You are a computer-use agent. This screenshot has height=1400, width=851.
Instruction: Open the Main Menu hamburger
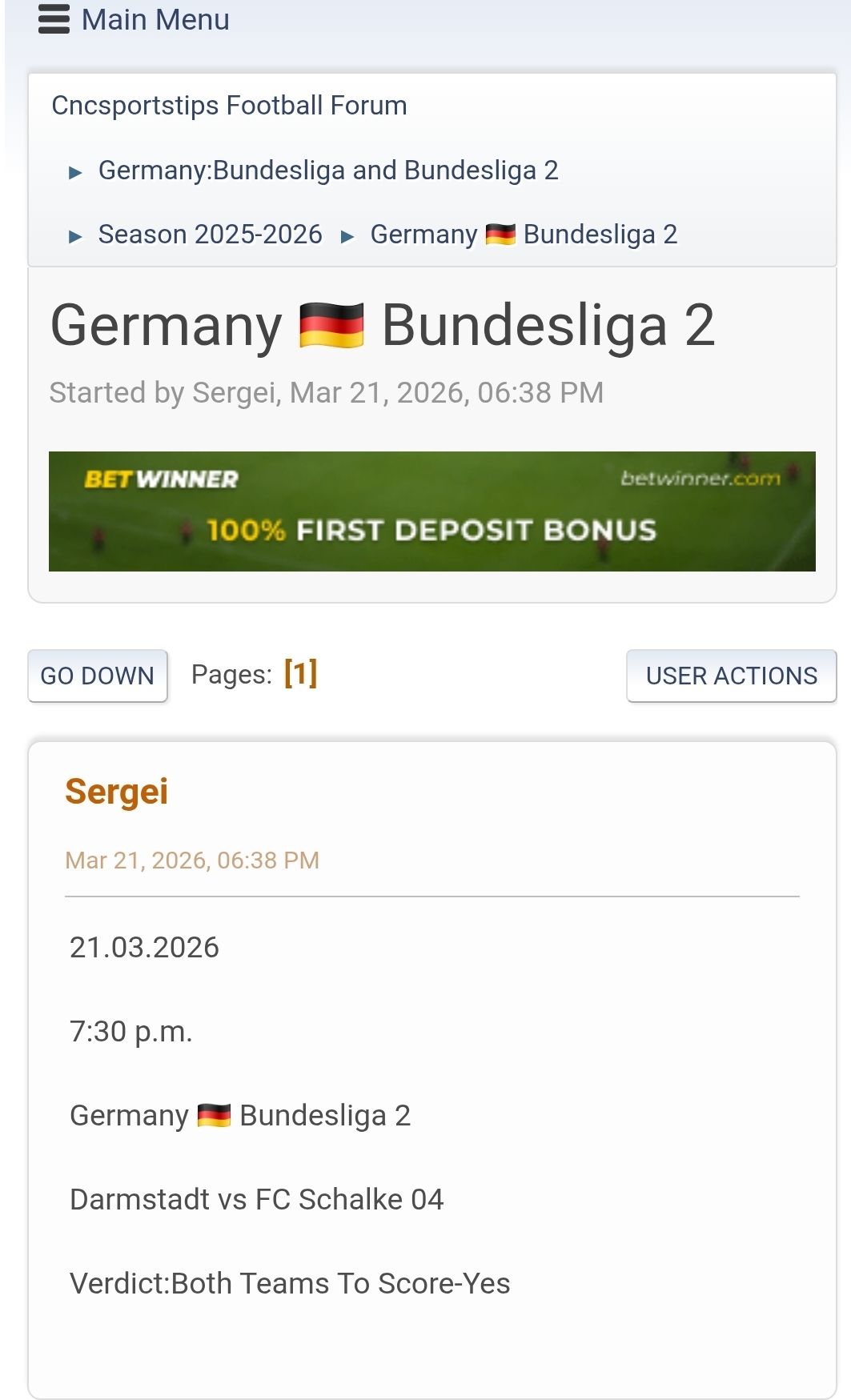pos(54,19)
